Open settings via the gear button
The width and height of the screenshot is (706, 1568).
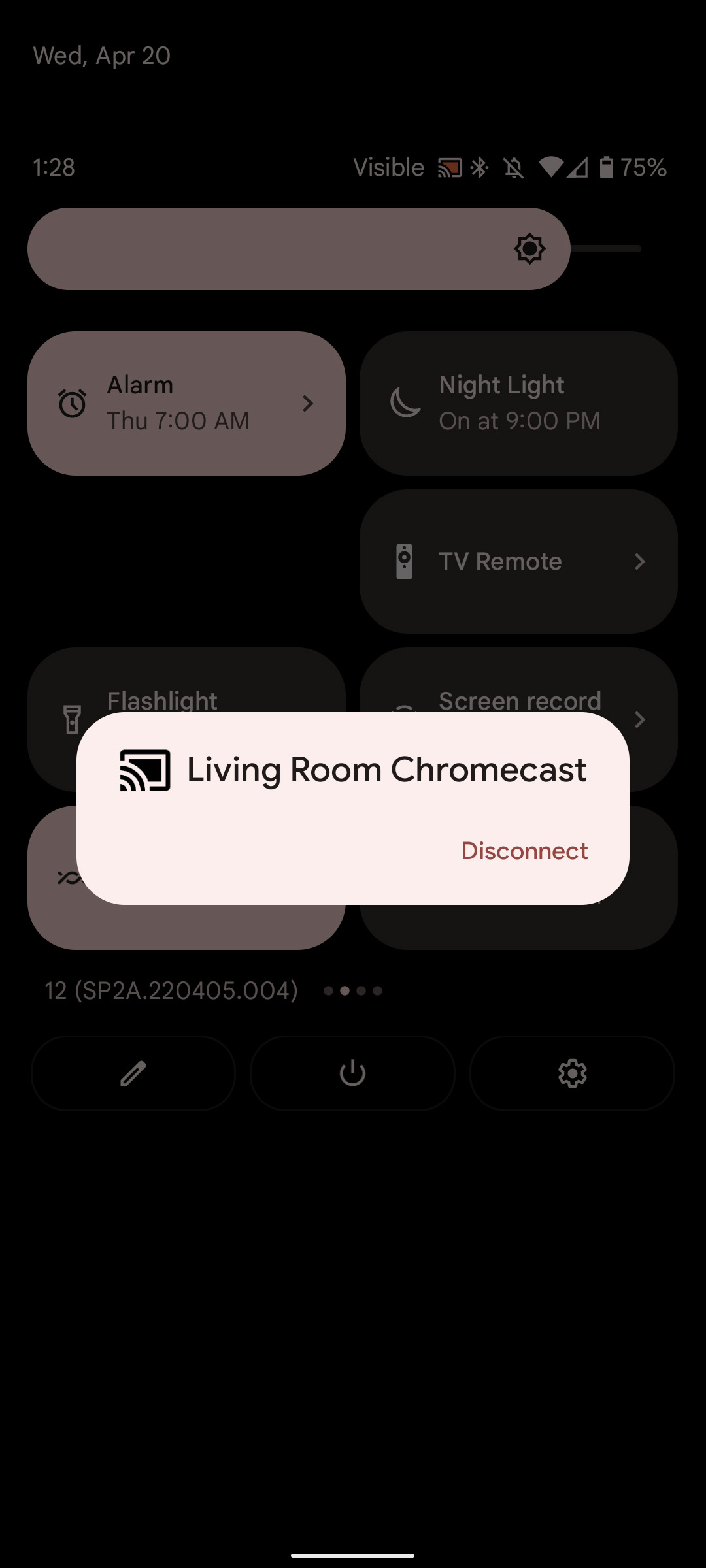[x=572, y=1073]
